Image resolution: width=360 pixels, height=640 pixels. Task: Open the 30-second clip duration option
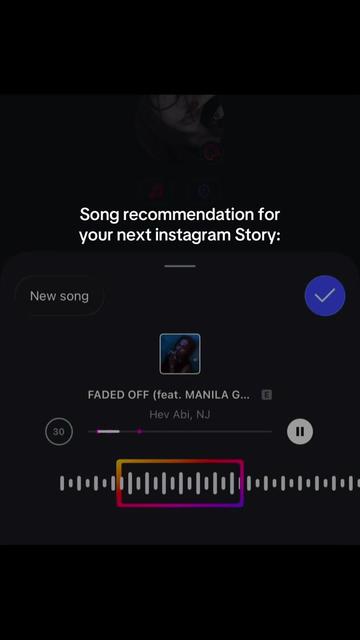click(59, 431)
